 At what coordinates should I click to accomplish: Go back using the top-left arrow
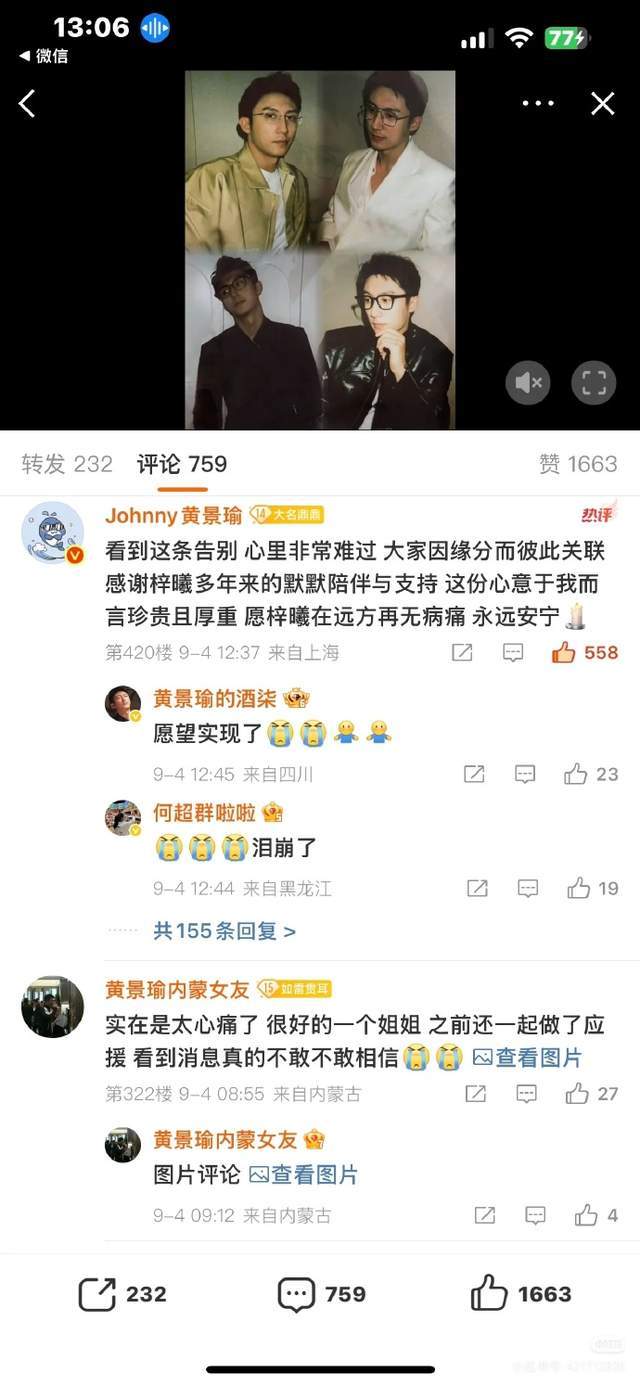point(27,103)
